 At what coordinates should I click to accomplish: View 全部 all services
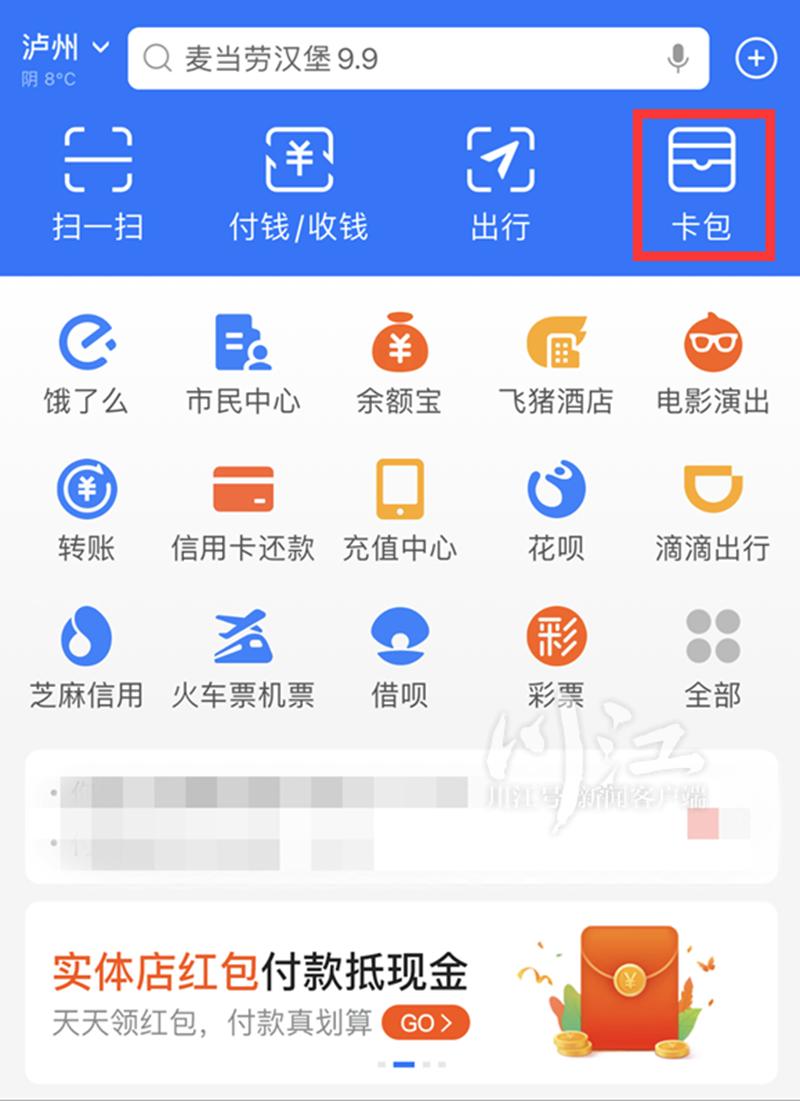pyautogui.click(x=712, y=656)
